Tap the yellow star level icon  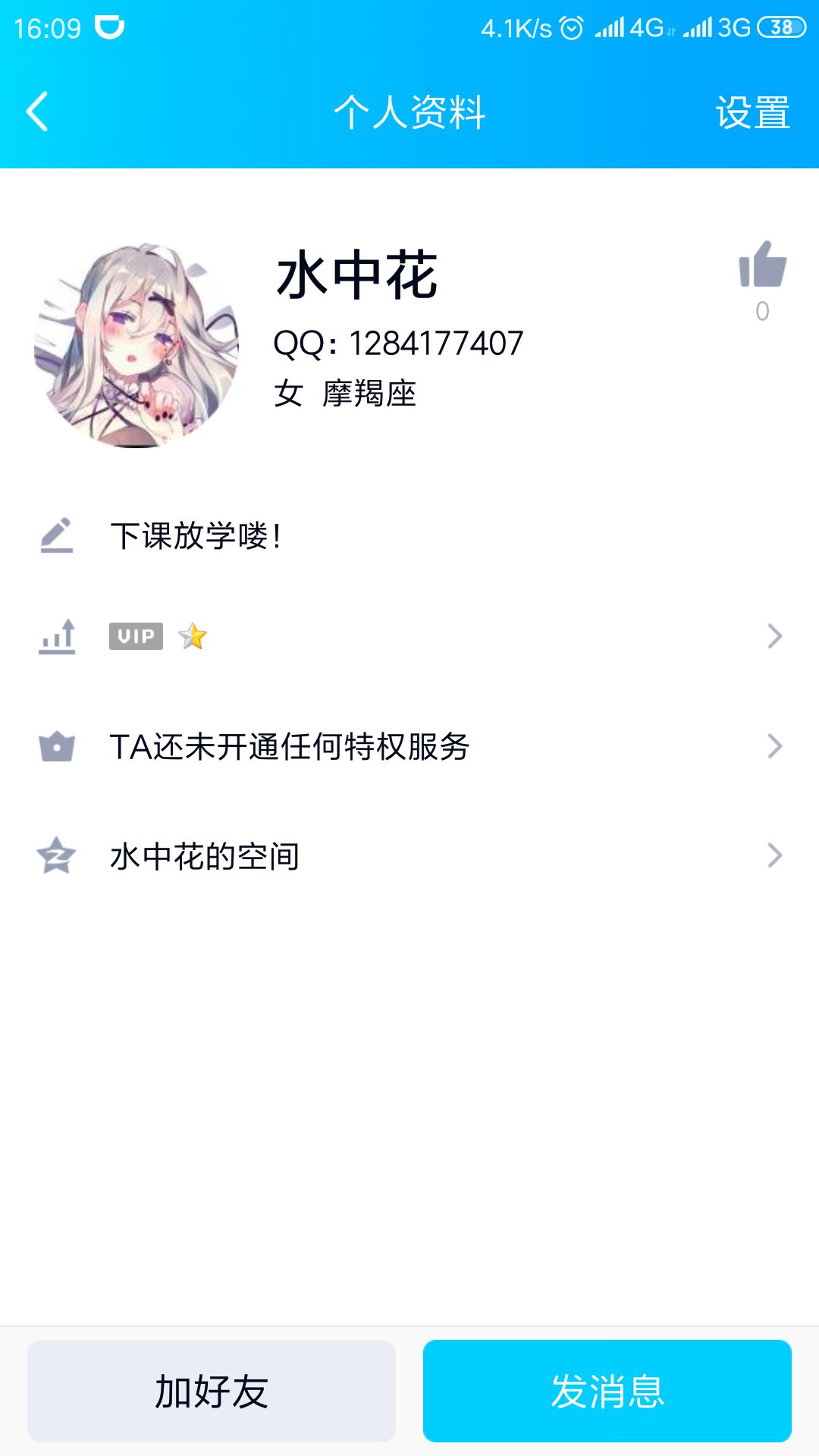click(x=193, y=637)
